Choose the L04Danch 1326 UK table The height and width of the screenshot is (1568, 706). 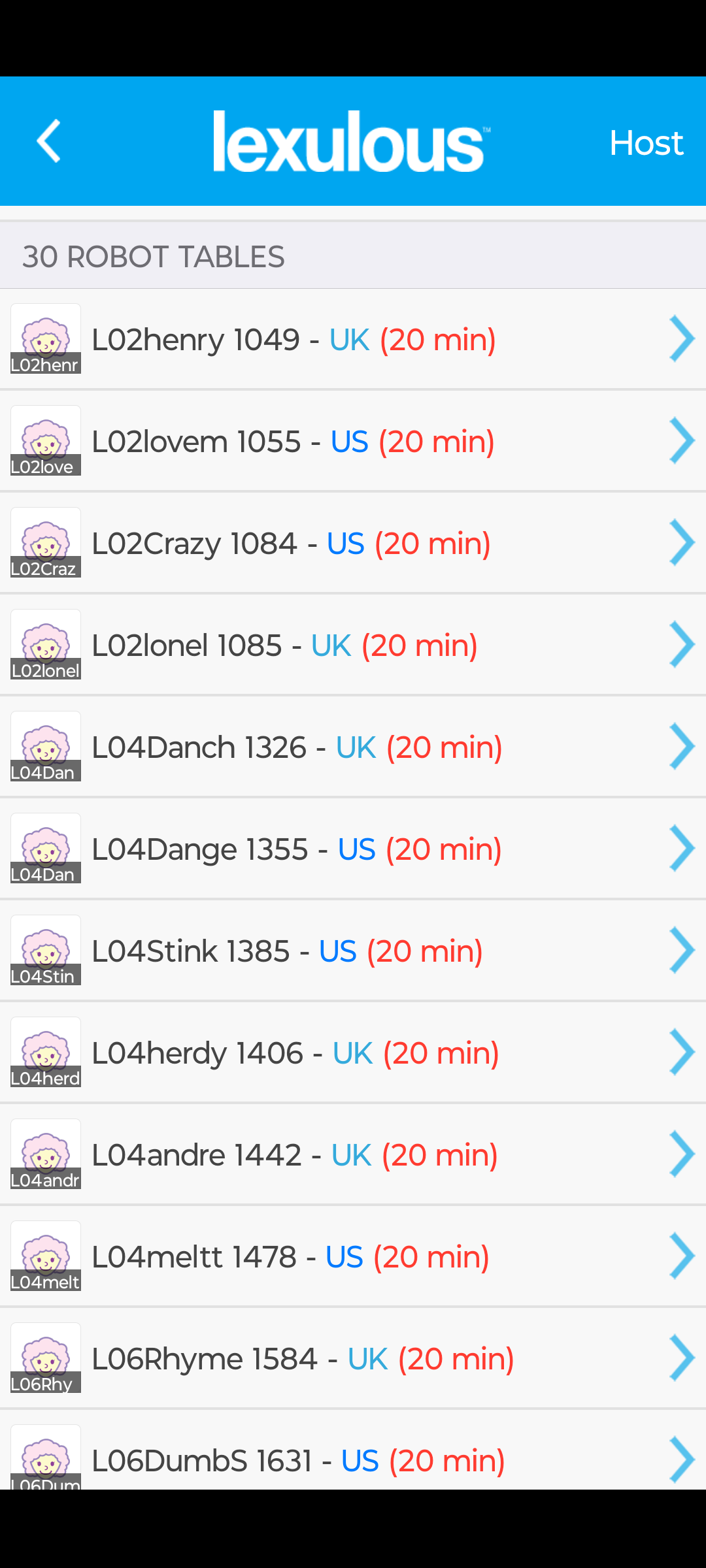click(353, 747)
